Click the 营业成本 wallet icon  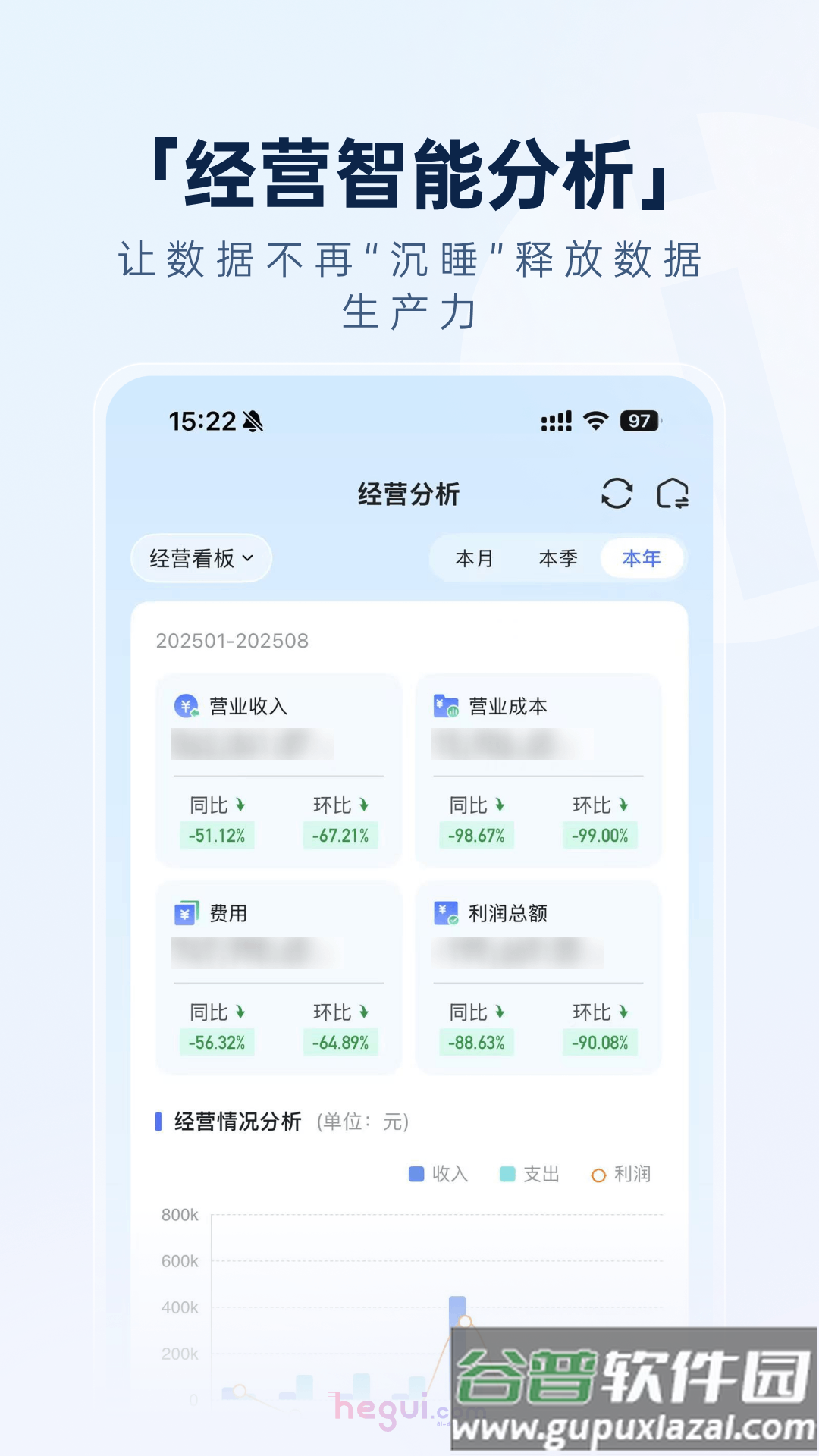click(444, 705)
